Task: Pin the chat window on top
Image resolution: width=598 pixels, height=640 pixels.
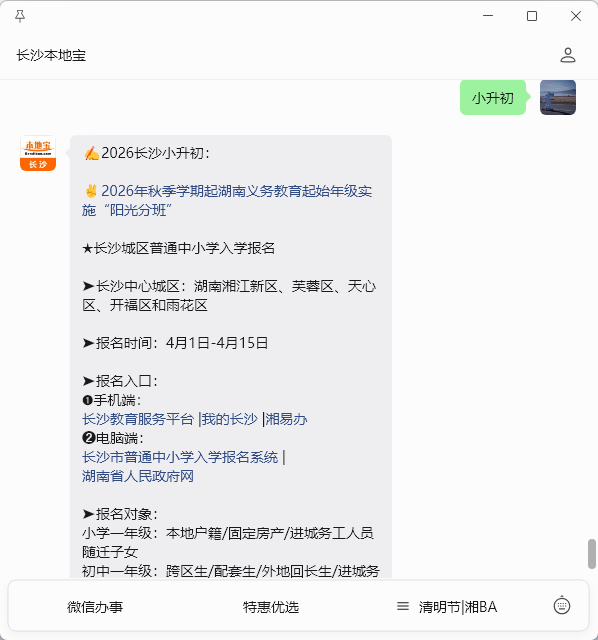Action: coord(20,16)
